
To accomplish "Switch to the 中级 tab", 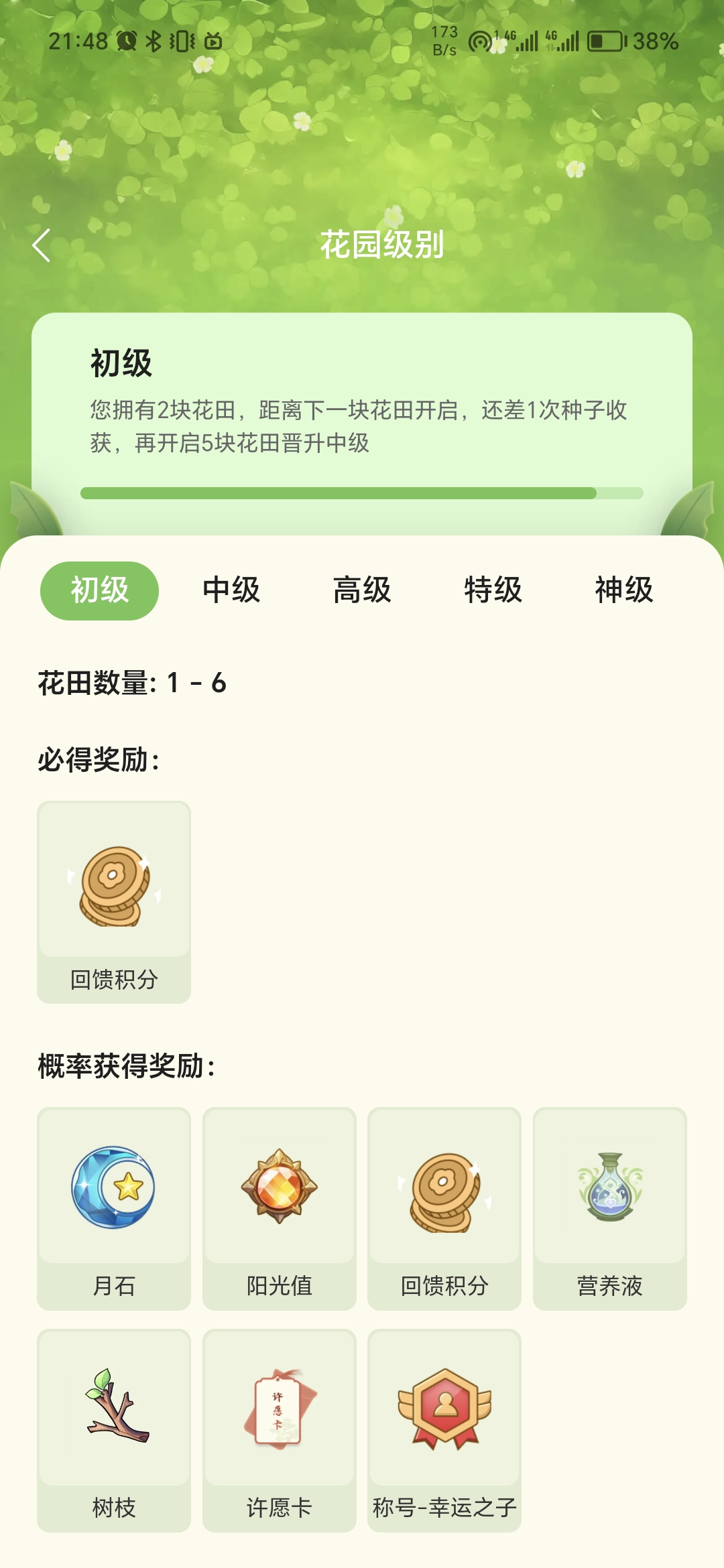I will click(231, 590).
